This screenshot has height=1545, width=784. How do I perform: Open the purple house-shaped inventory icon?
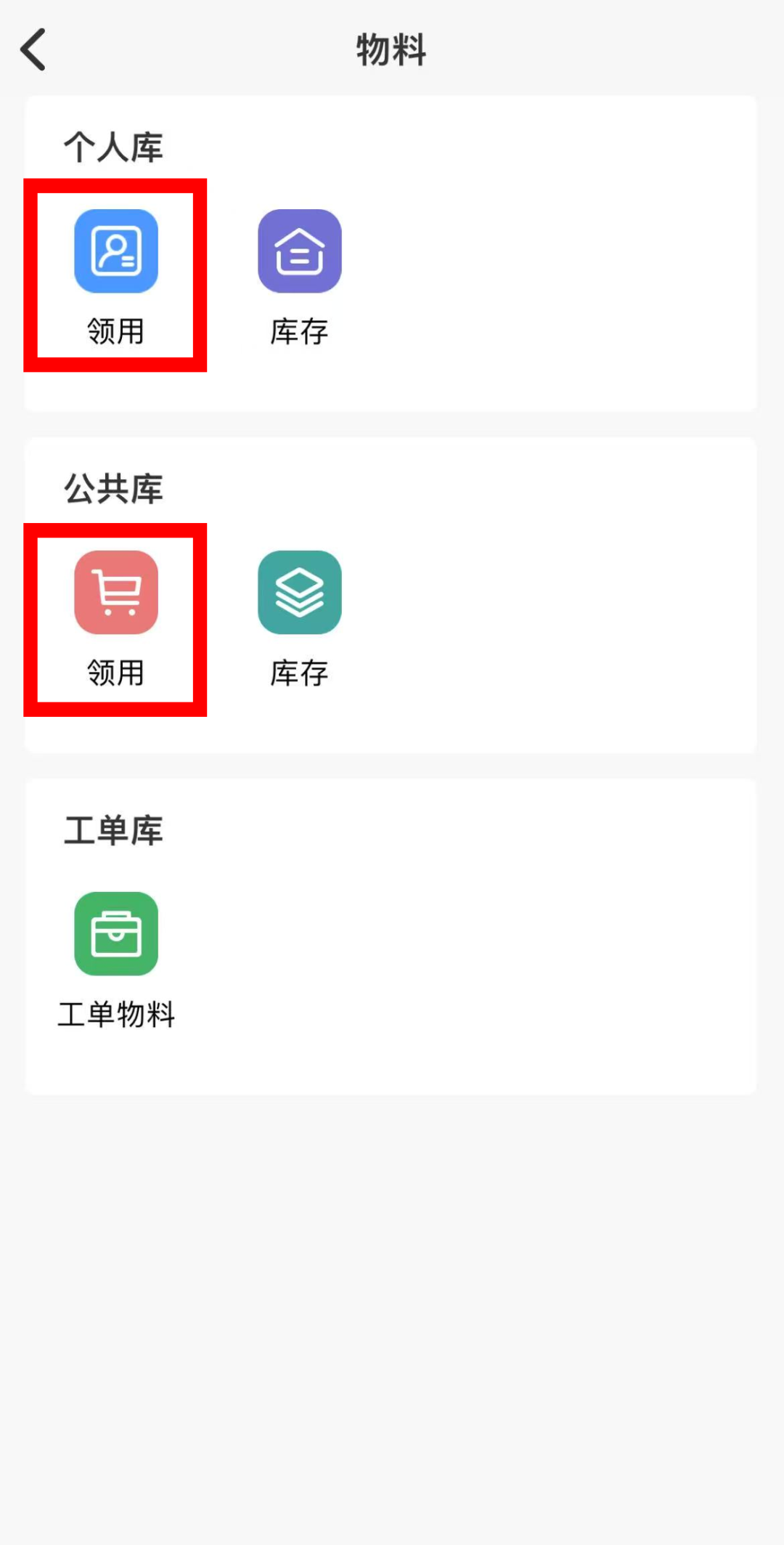pyautogui.click(x=299, y=249)
